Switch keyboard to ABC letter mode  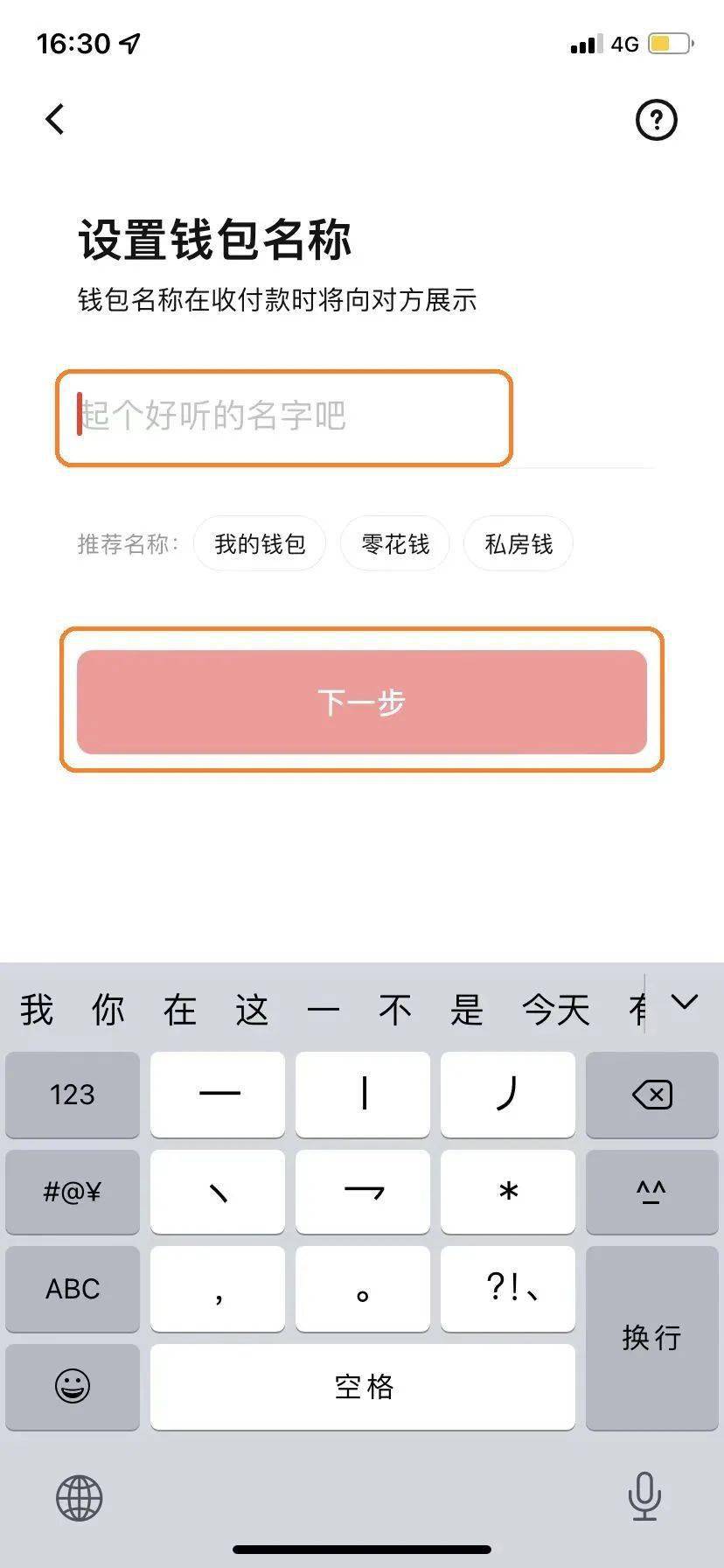[73, 1289]
